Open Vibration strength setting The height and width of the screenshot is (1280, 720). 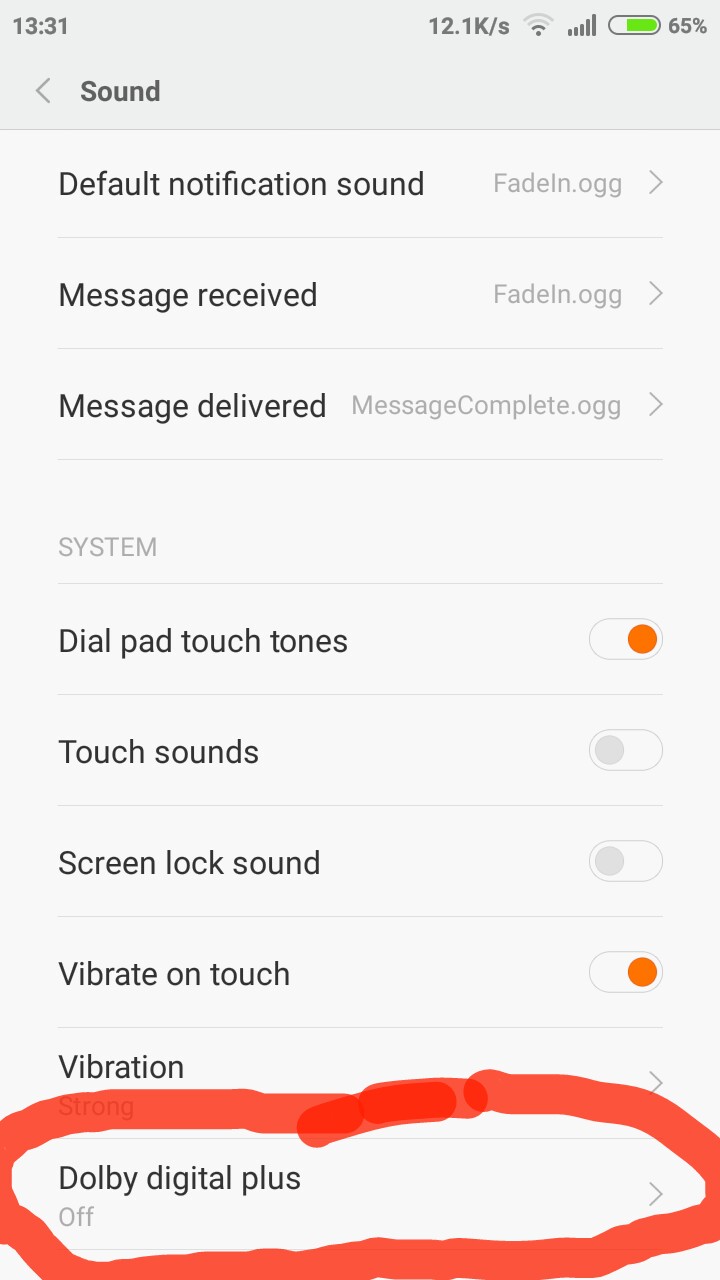point(360,1083)
